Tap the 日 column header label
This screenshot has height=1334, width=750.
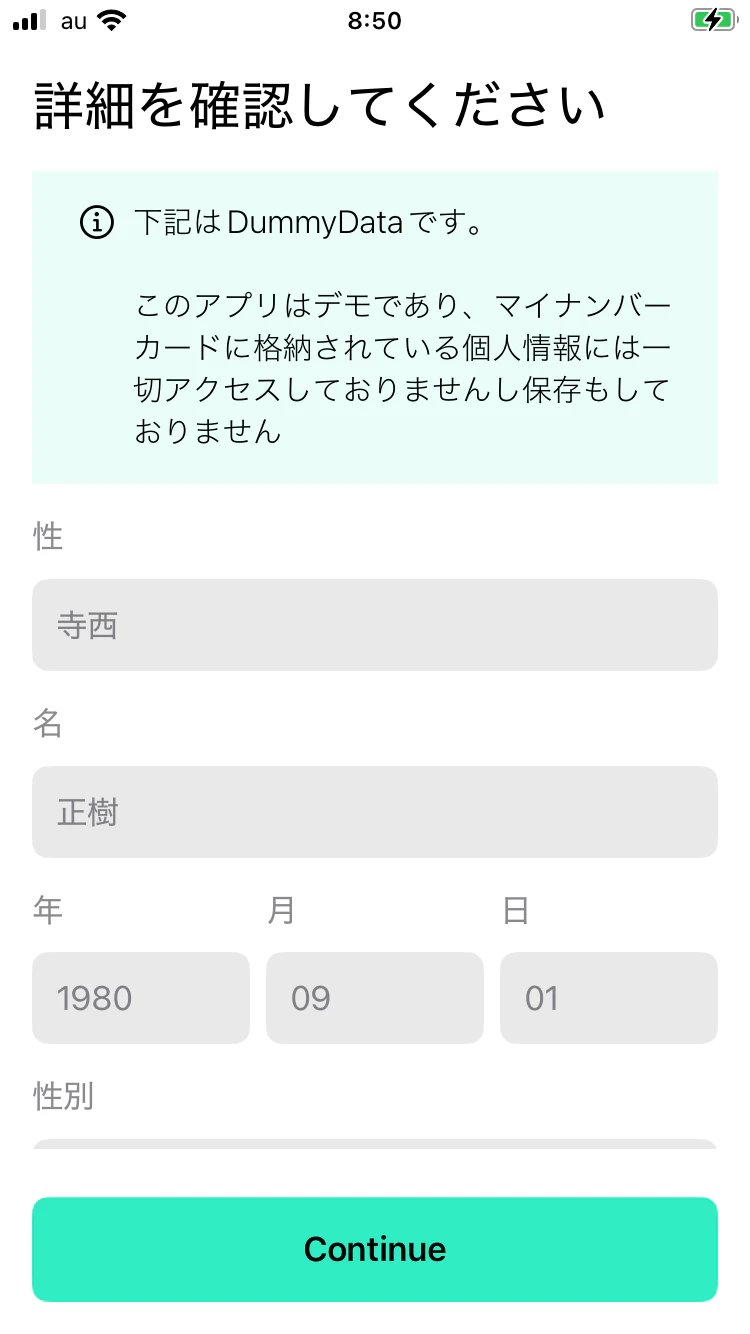(514, 910)
